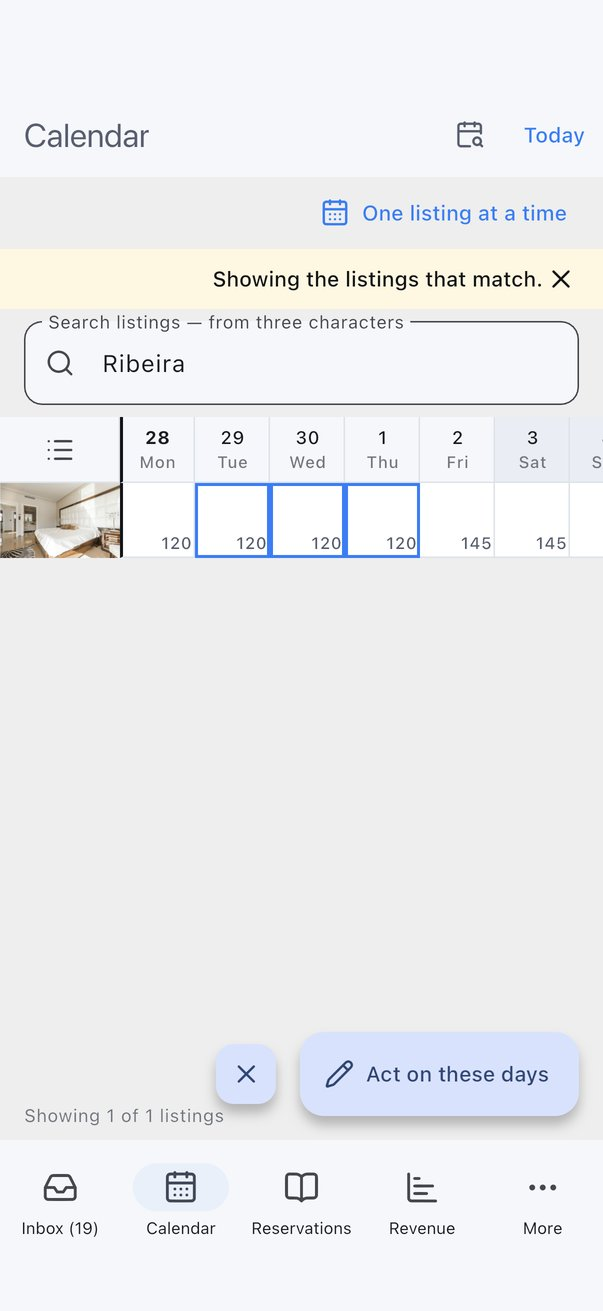Tap Act on these days
Screen dimensions: 603x1311
(x=439, y=1074)
